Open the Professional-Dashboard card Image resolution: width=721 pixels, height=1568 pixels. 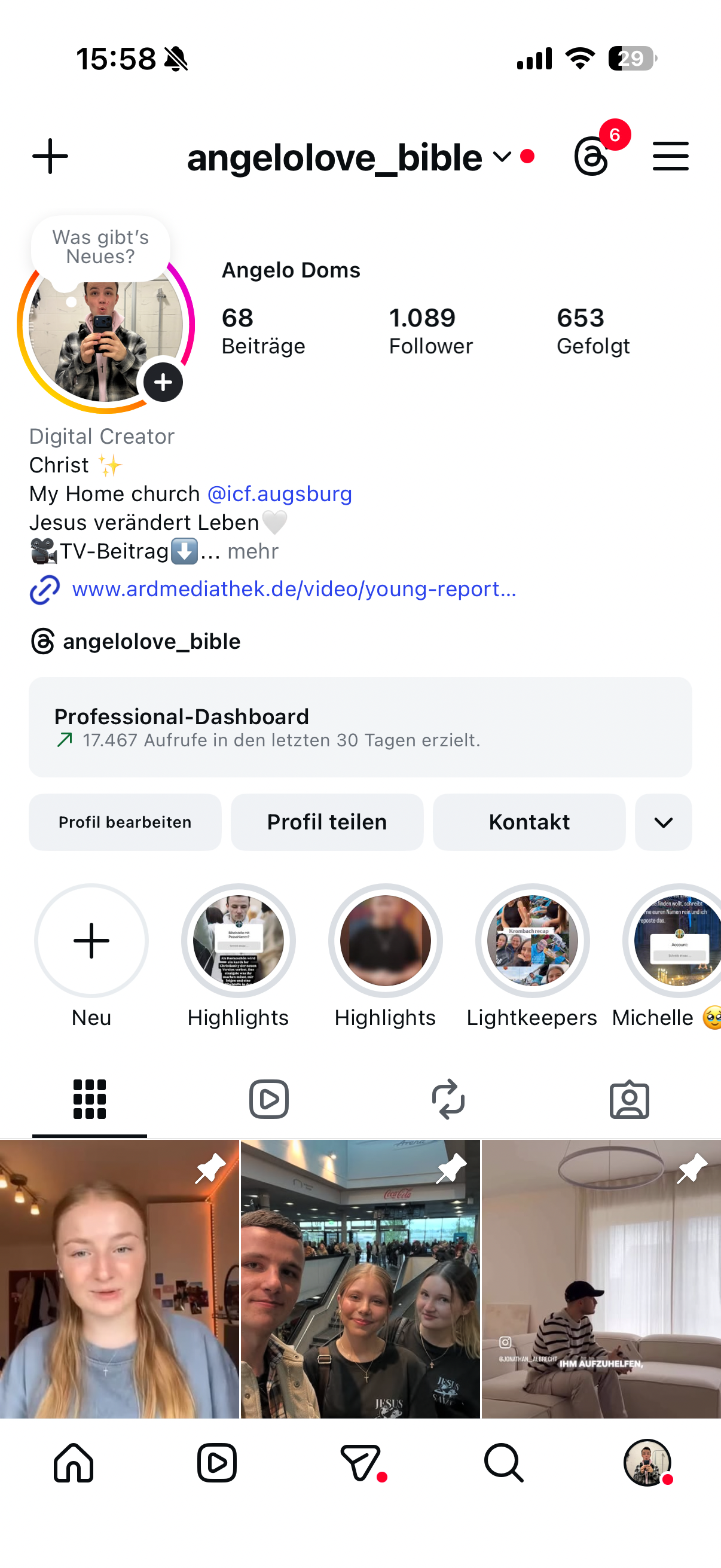tap(360, 727)
